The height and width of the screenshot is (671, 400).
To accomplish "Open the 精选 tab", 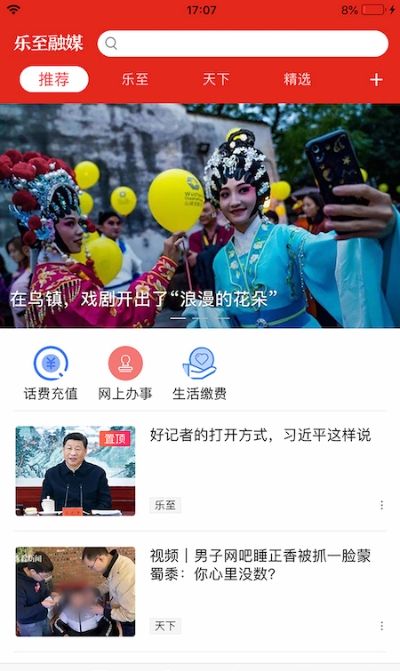I will [x=297, y=79].
